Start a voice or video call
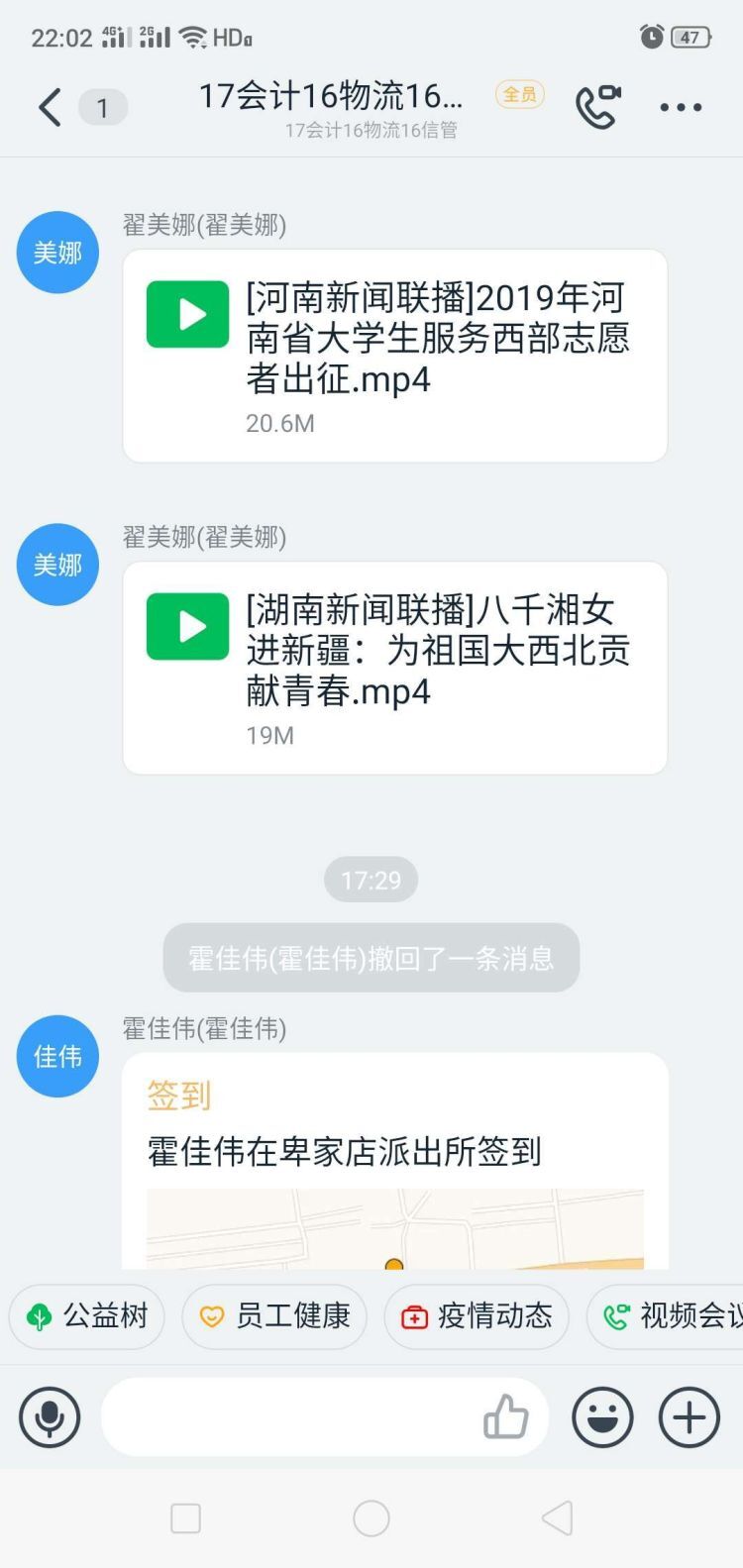 tap(598, 107)
